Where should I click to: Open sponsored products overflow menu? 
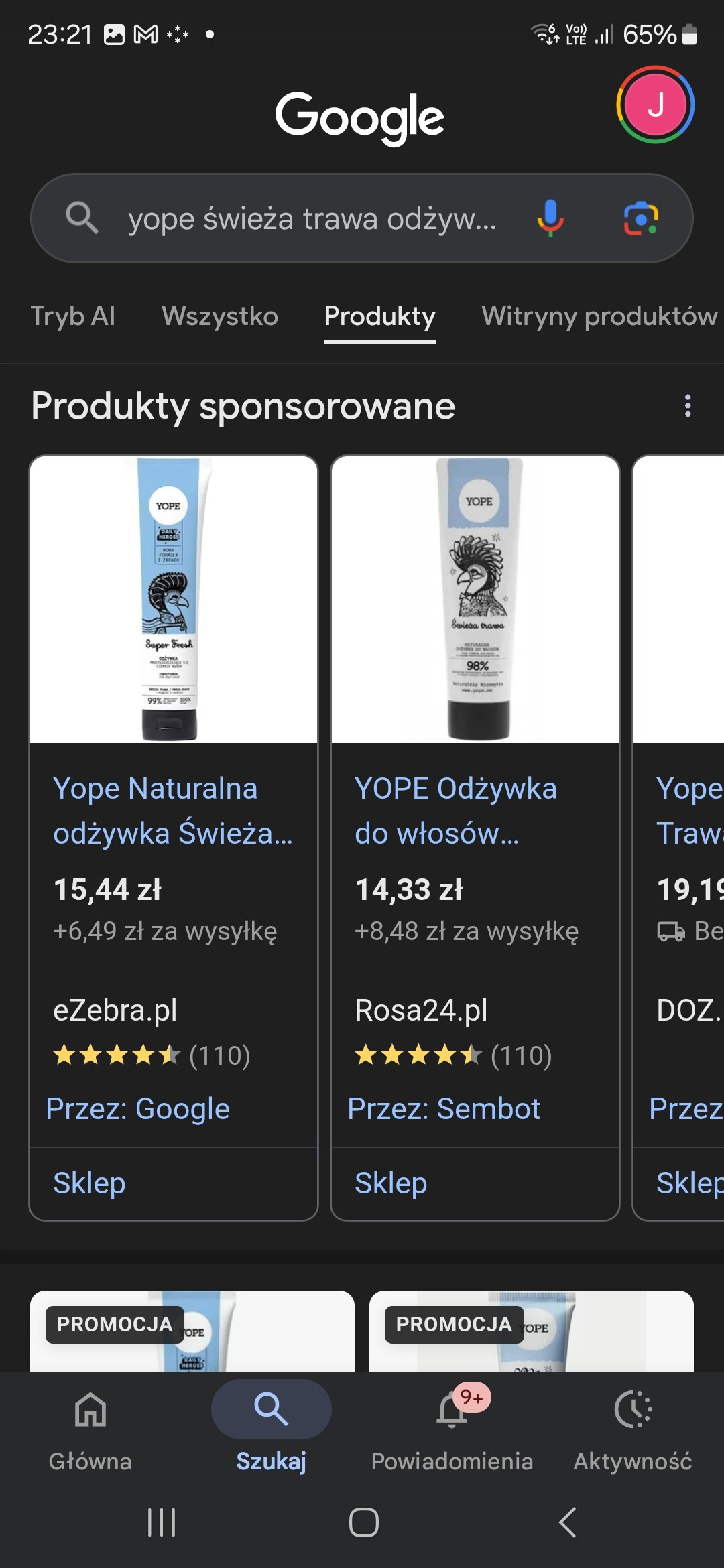(687, 406)
